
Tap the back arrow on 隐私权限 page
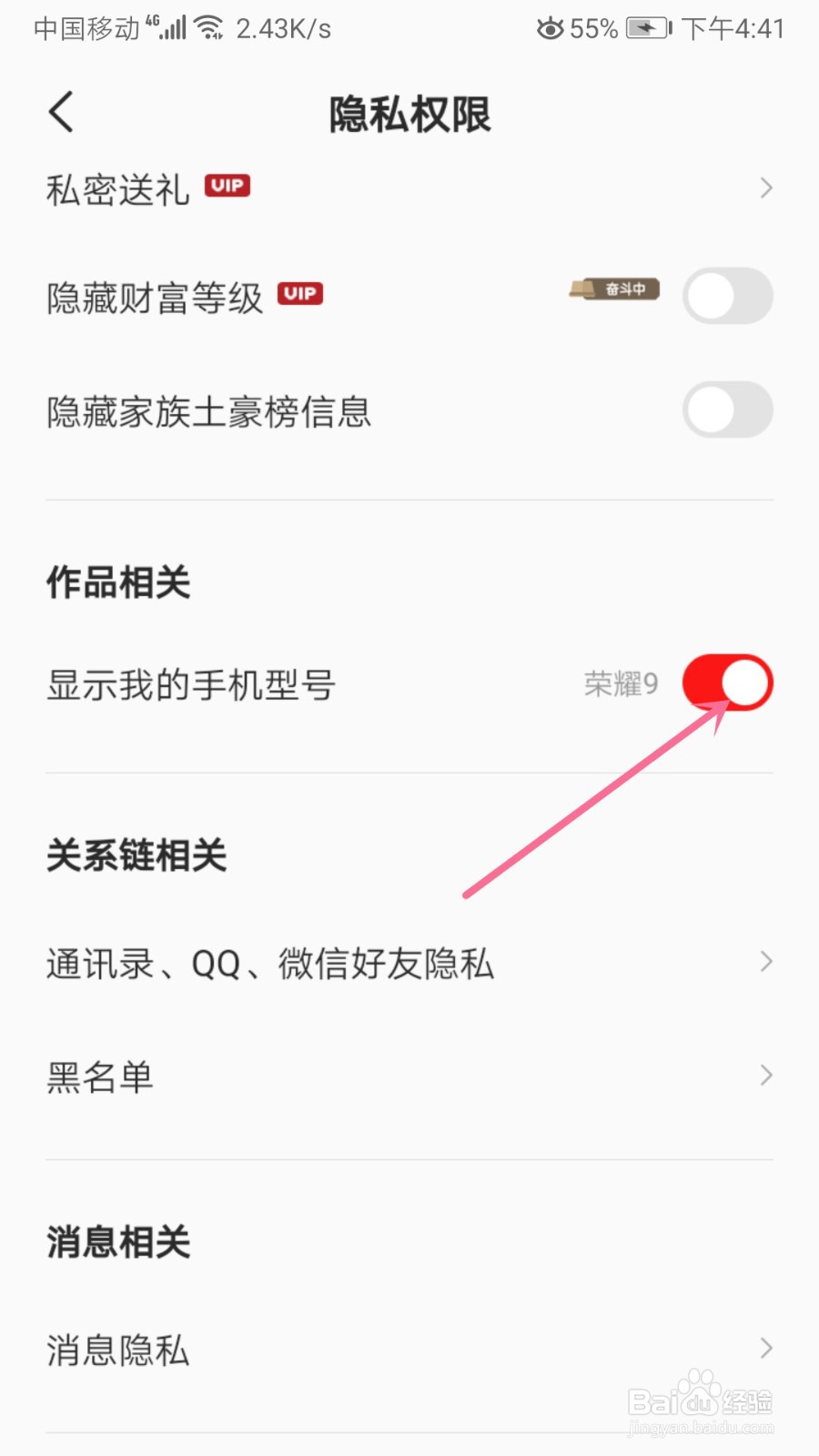pos(60,112)
